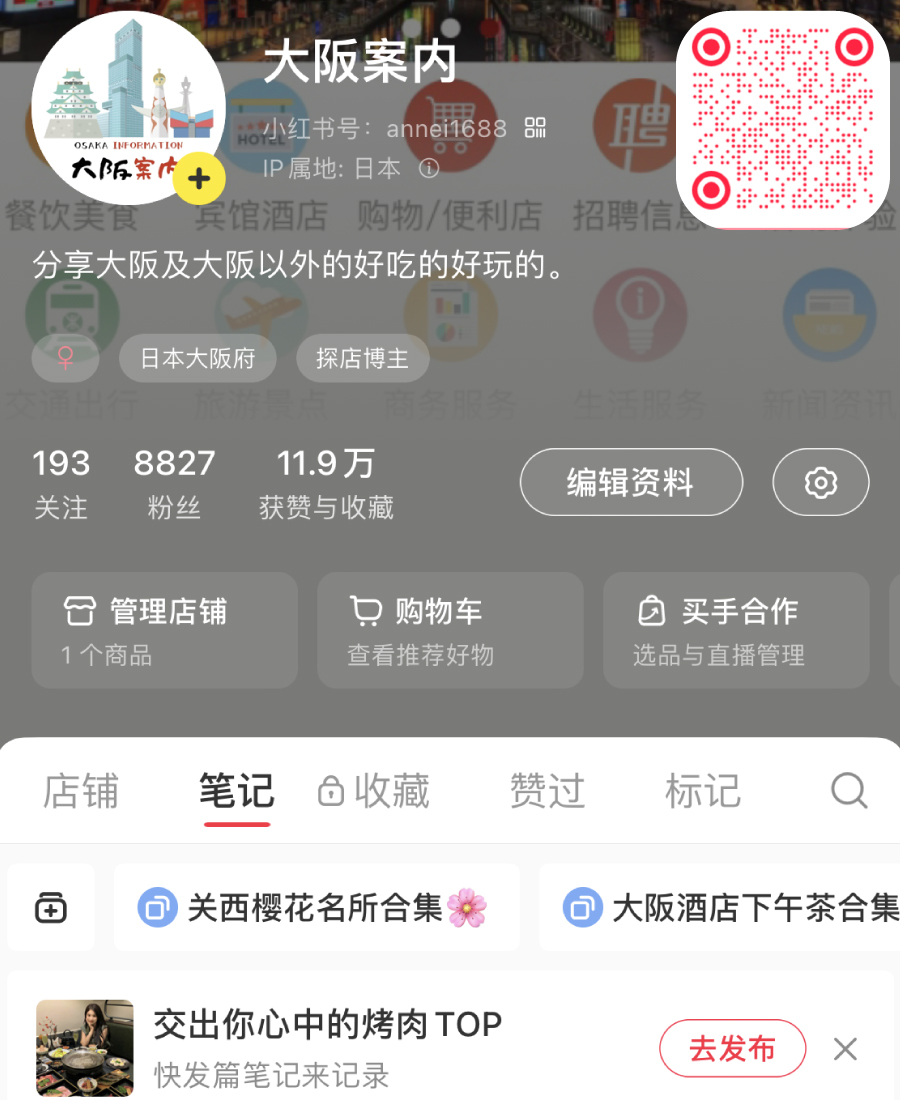
Task: Open the settings gear
Action: tap(820, 483)
